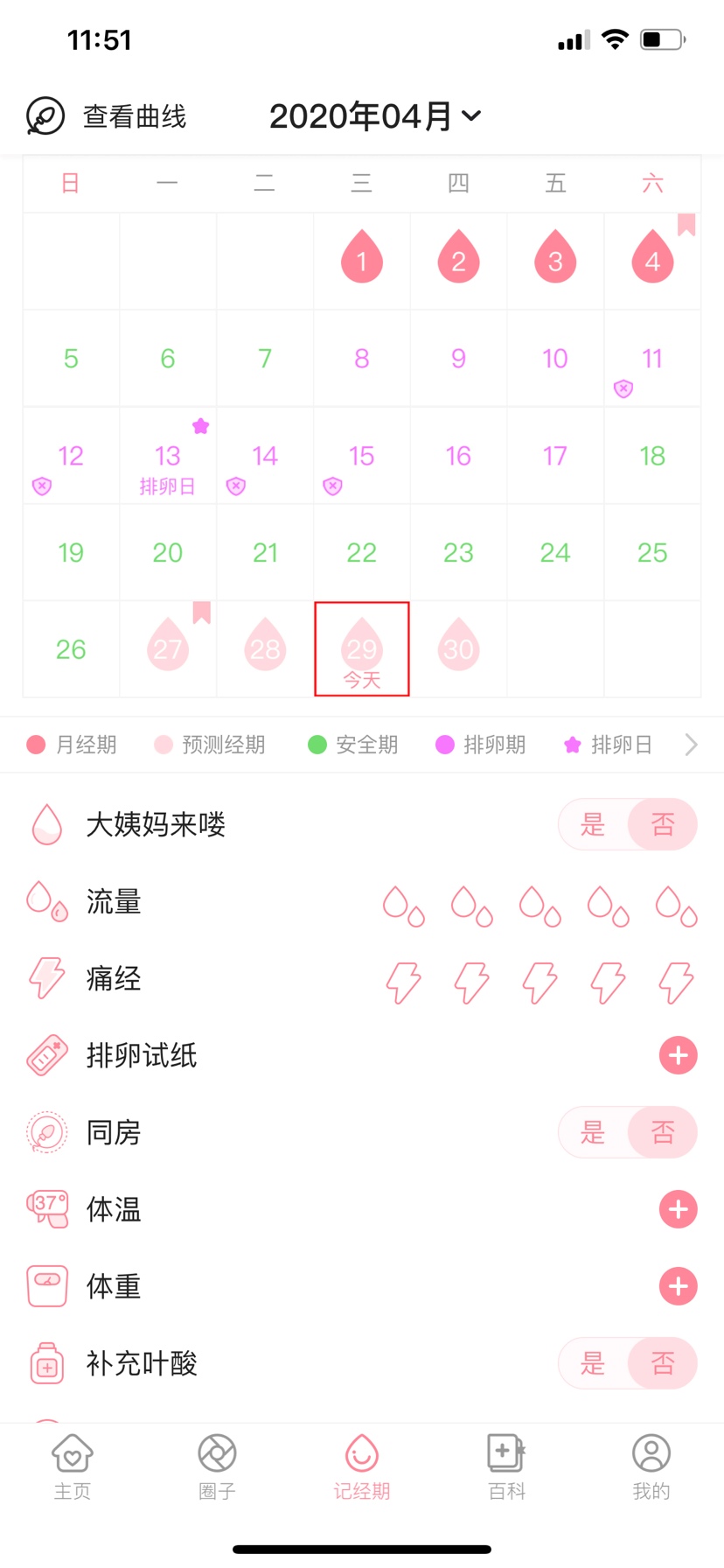Switch to the 百科 tab
The width and height of the screenshot is (724, 1568).
[506, 1466]
